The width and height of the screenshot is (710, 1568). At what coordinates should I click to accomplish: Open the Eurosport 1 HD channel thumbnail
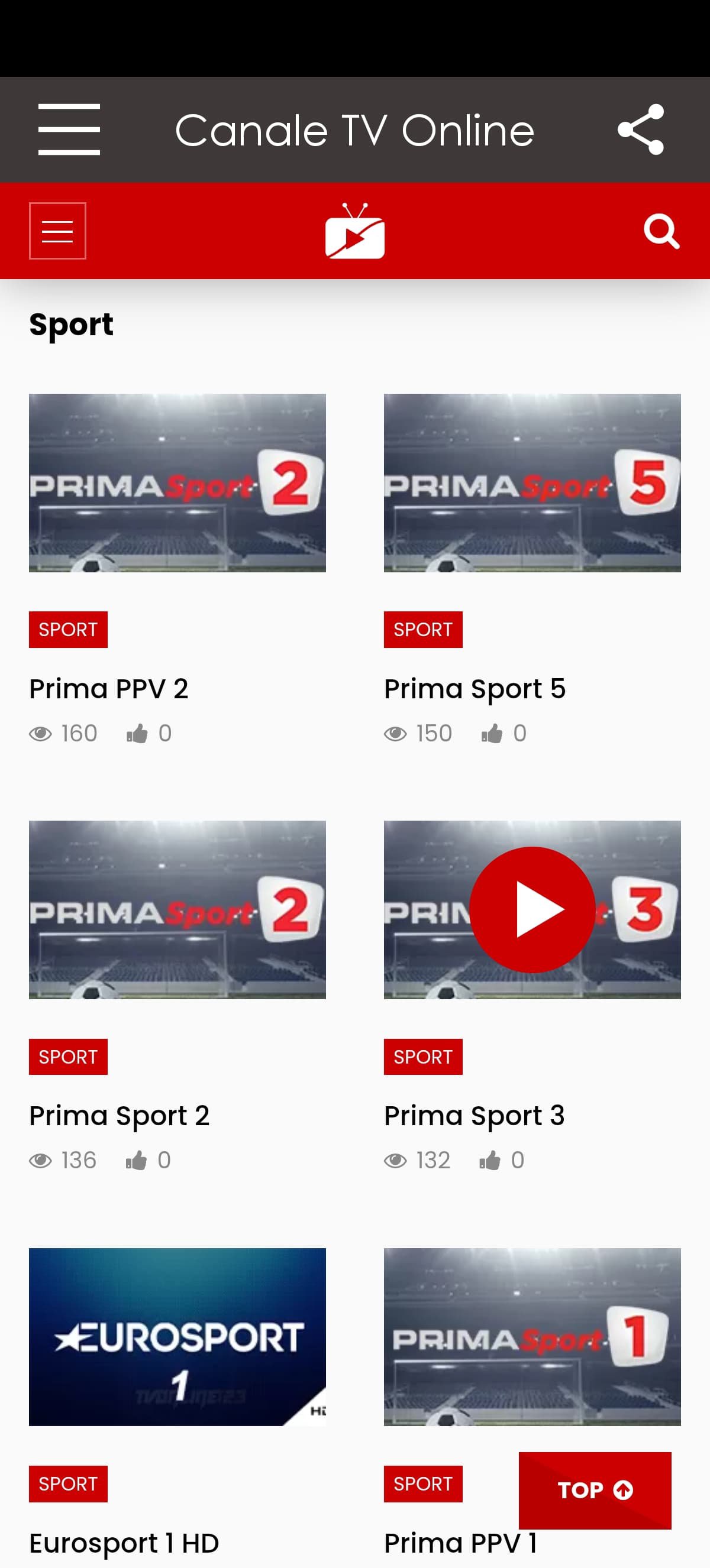(177, 1337)
